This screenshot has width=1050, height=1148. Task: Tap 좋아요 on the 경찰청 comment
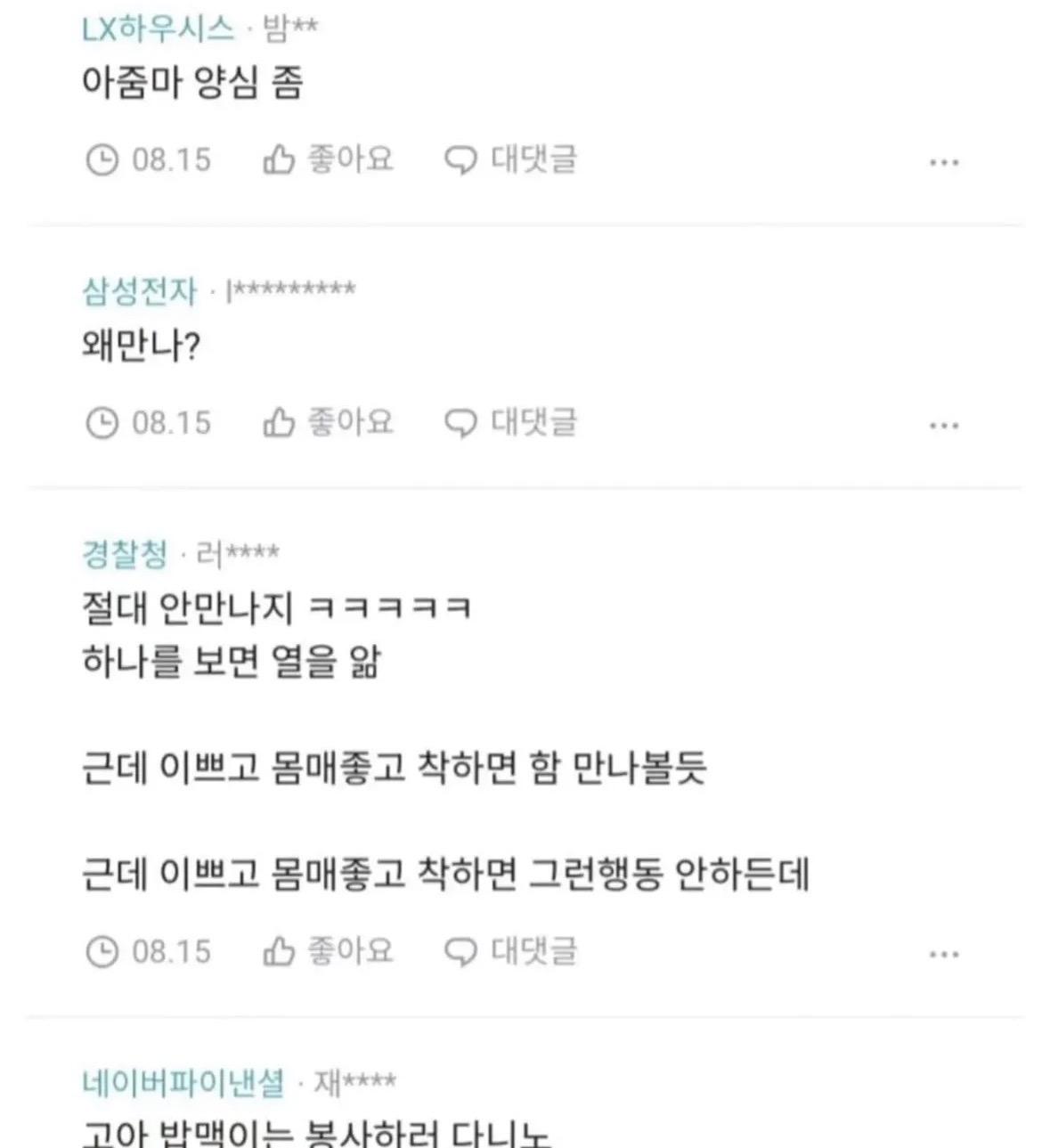pyautogui.click(x=328, y=951)
